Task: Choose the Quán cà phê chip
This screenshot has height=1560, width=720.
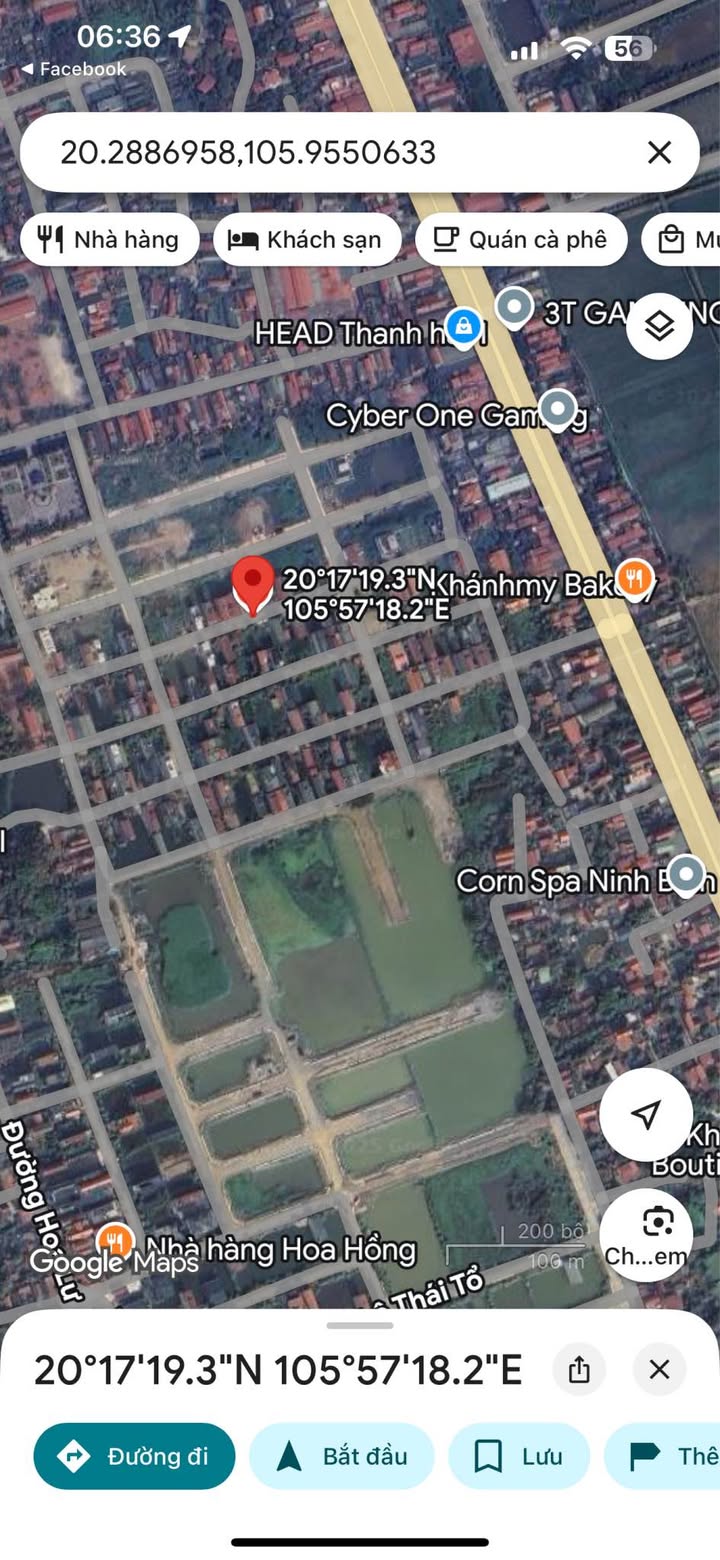Action: (x=521, y=239)
